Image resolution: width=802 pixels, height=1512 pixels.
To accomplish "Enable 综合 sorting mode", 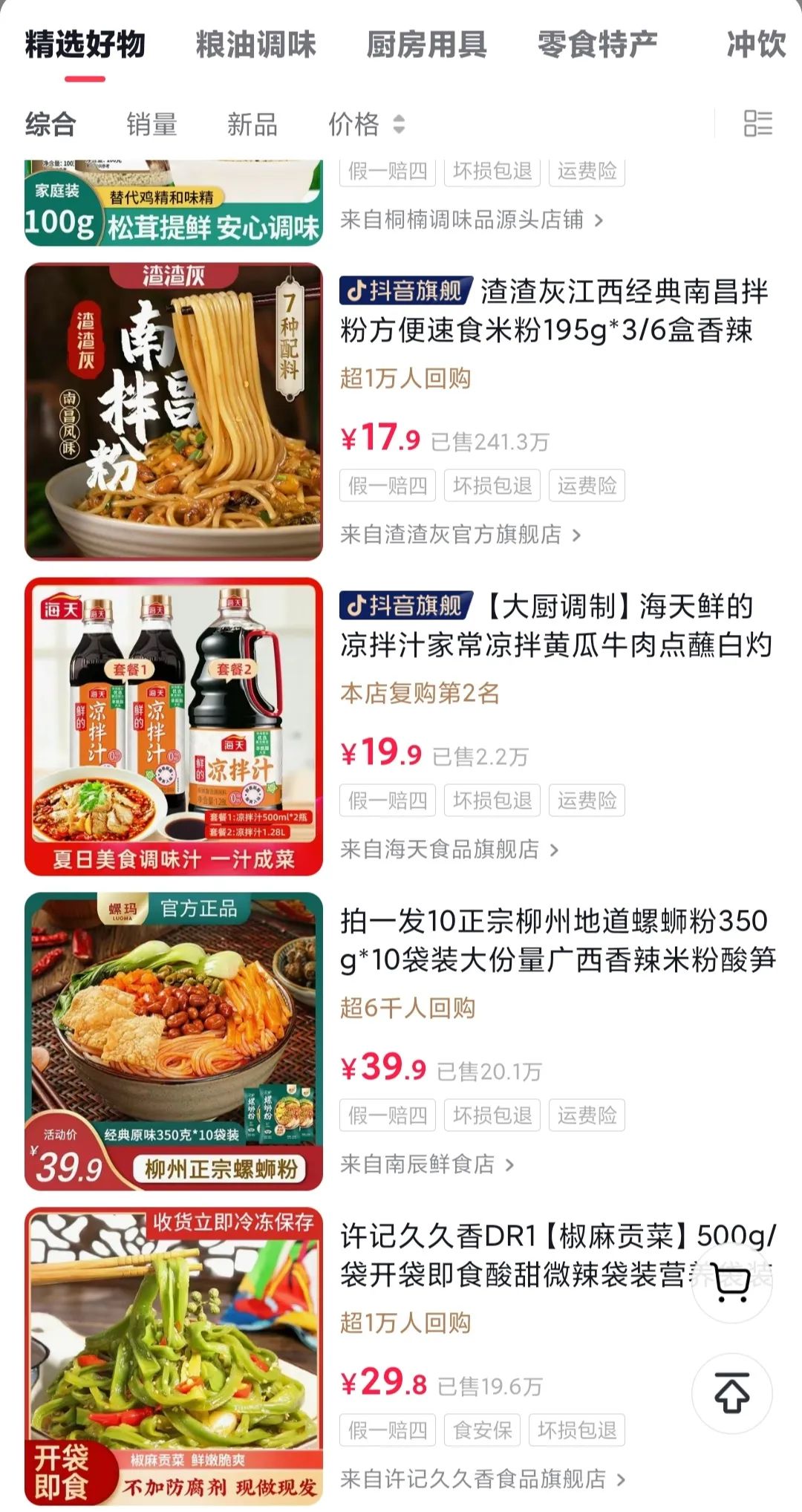I will 50,125.
